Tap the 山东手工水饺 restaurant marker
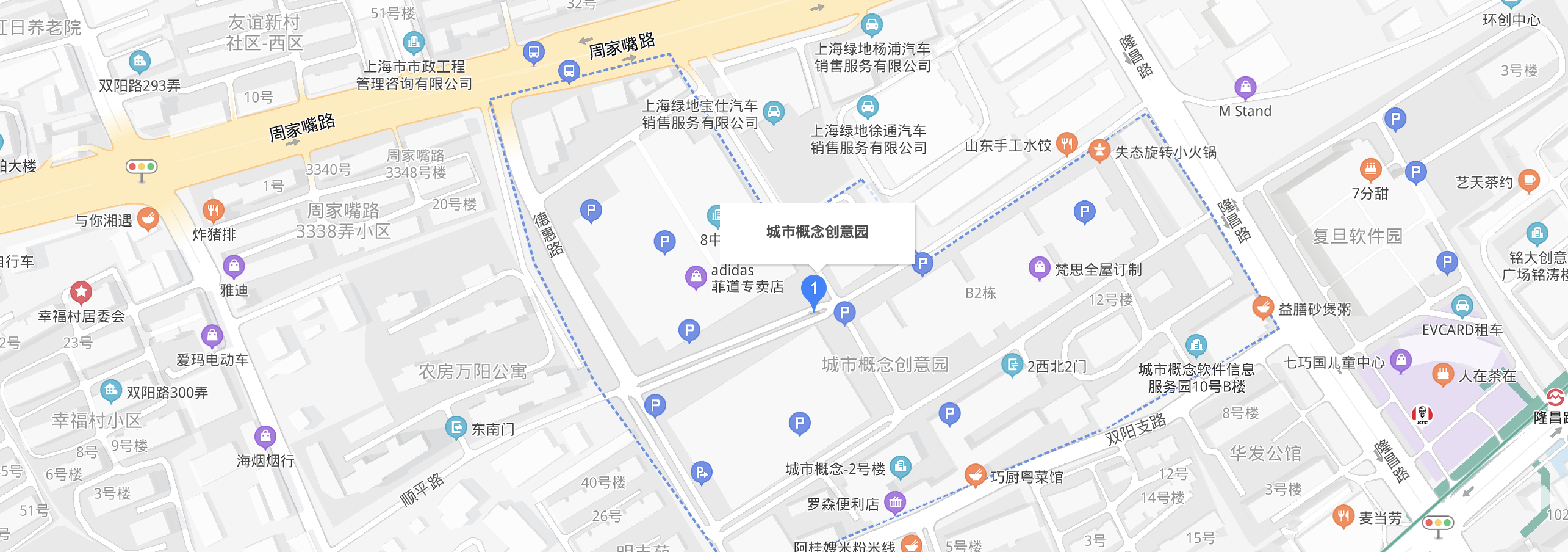This screenshot has width=1568, height=552. click(1066, 143)
